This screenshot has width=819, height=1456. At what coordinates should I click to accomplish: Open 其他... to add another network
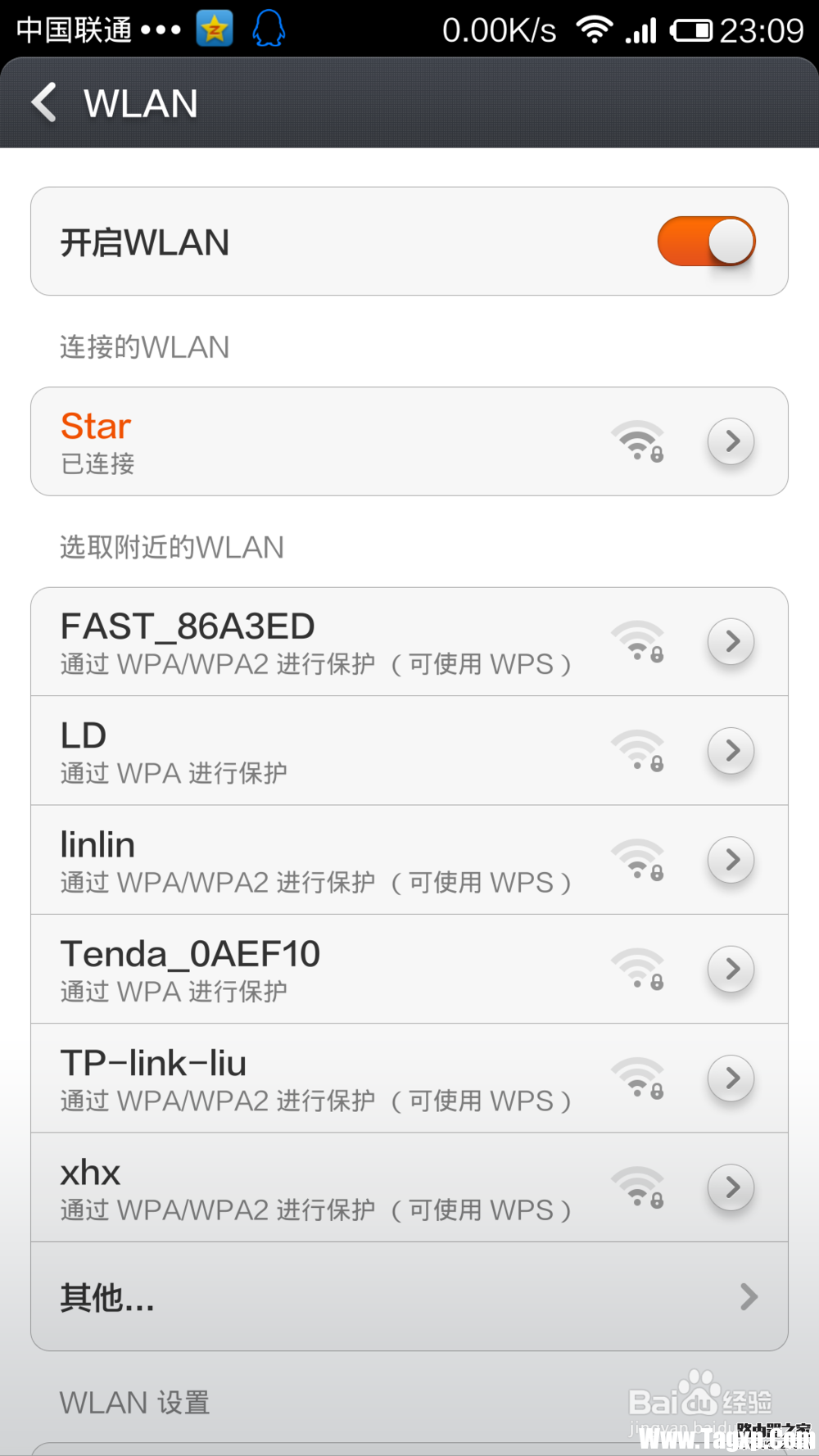point(409,1297)
